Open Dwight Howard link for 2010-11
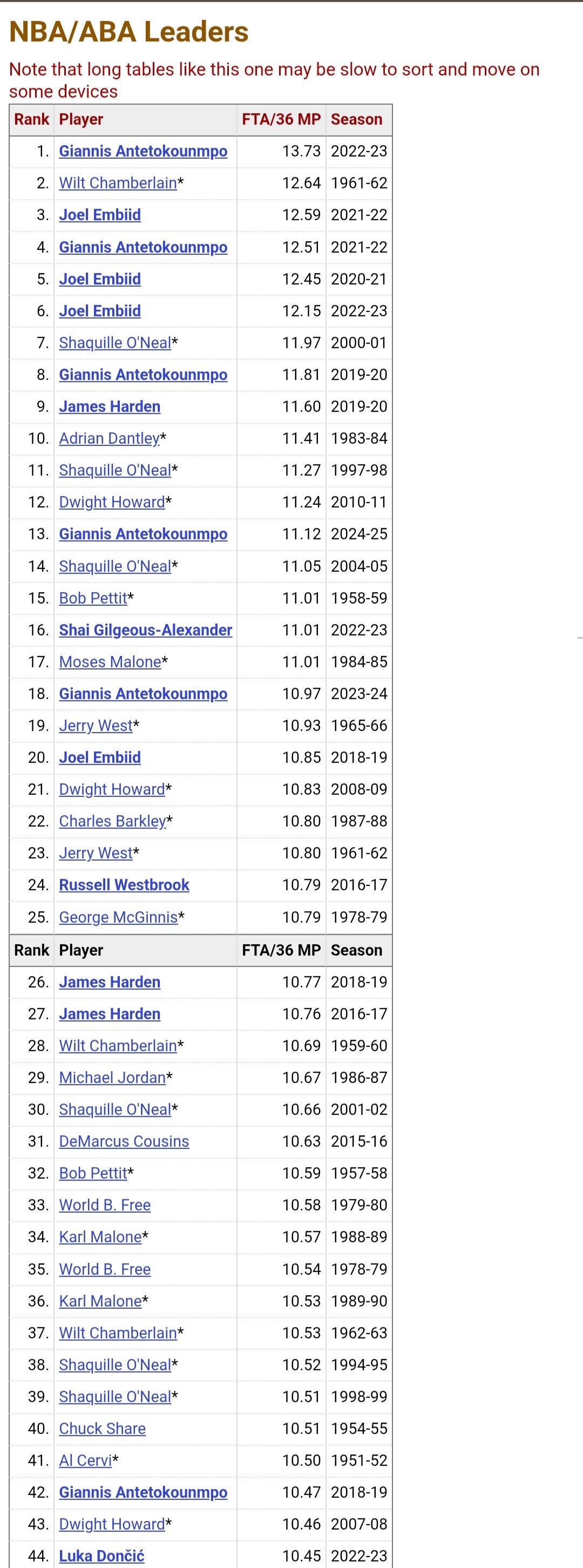583x1568 pixels. tap(112, 502)
